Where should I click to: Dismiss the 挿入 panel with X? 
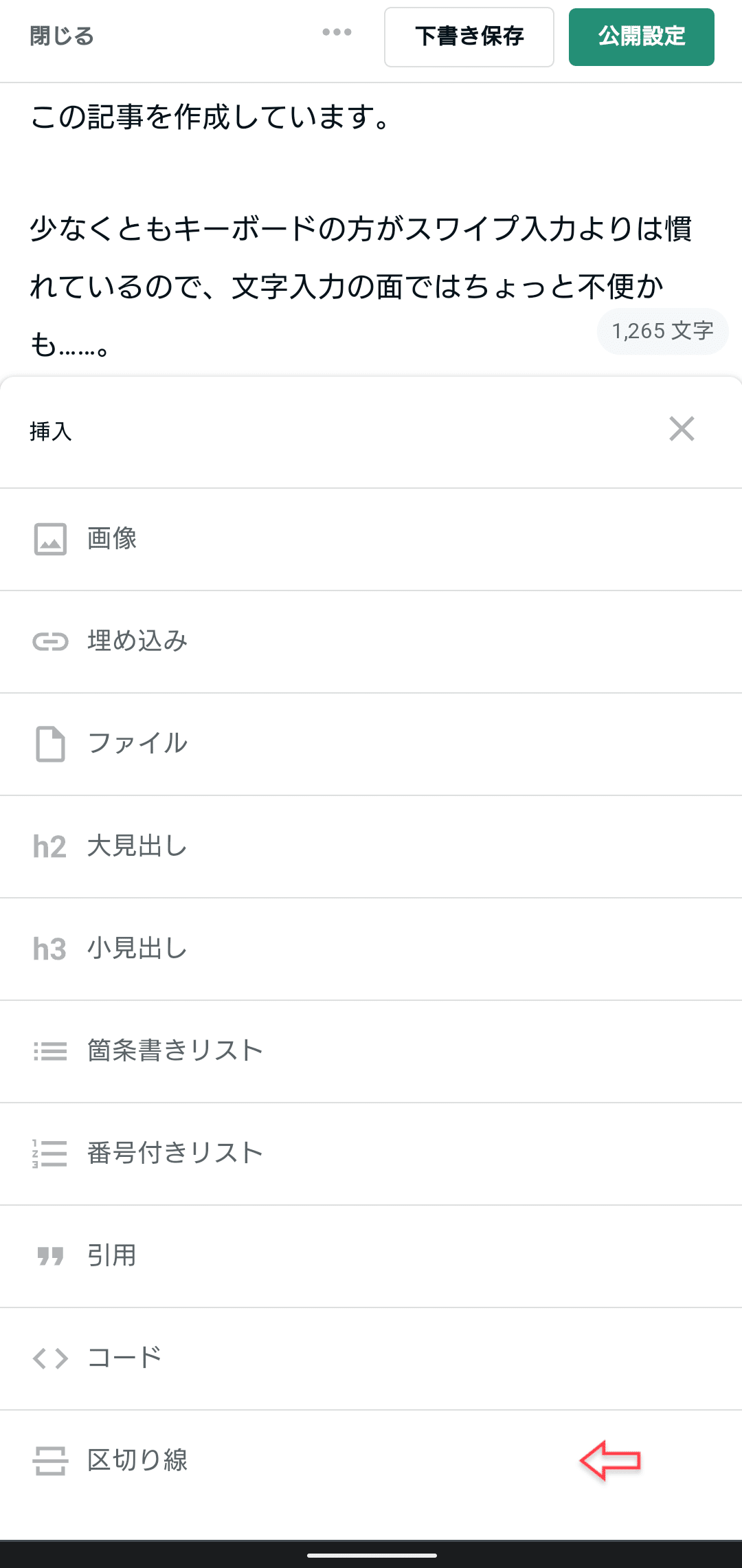click(x=682, y=429)
